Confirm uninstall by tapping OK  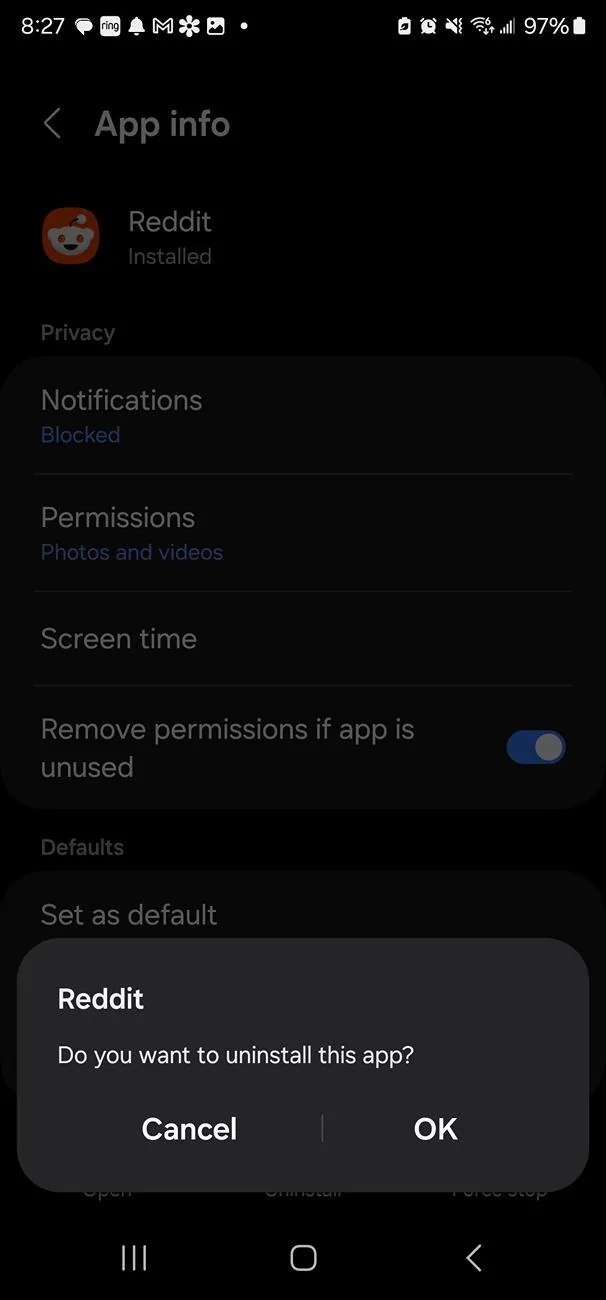point(435,1128)
